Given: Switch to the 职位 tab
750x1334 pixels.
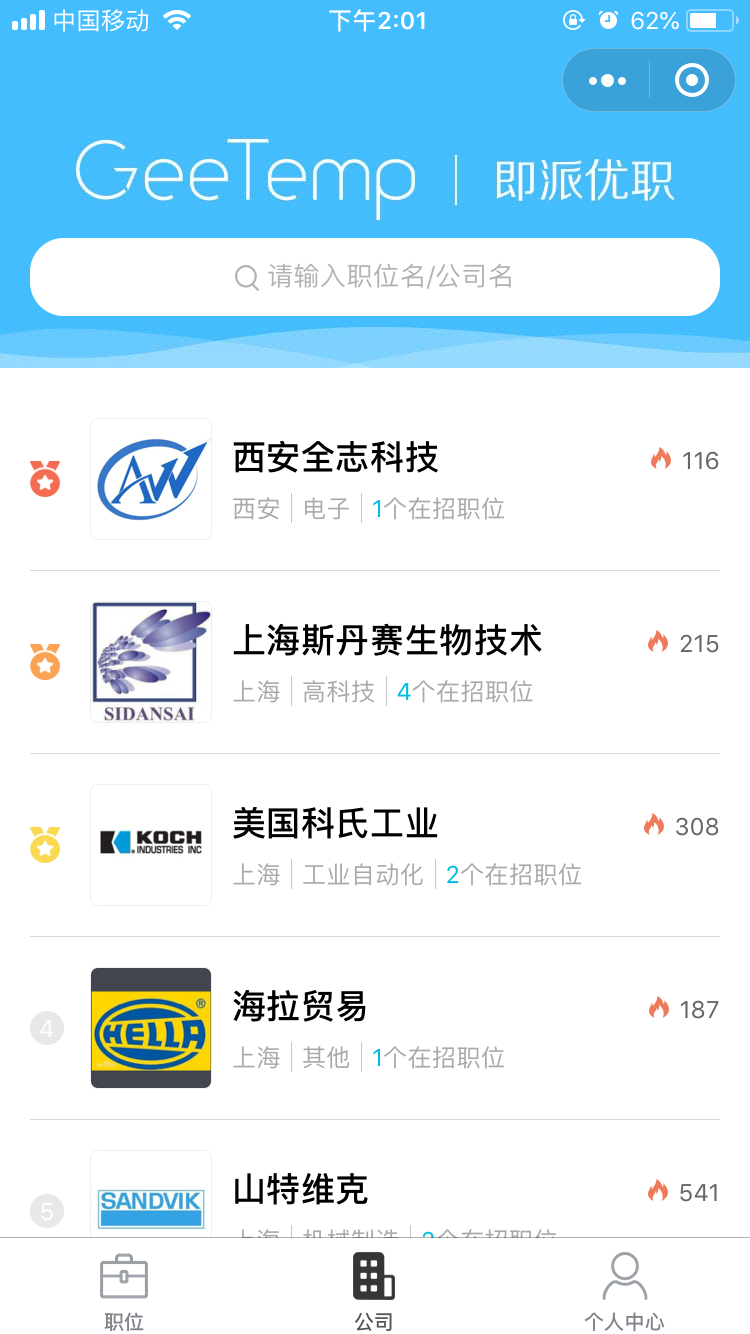Looking at the screenshot, I should (x=124, y=1290).
